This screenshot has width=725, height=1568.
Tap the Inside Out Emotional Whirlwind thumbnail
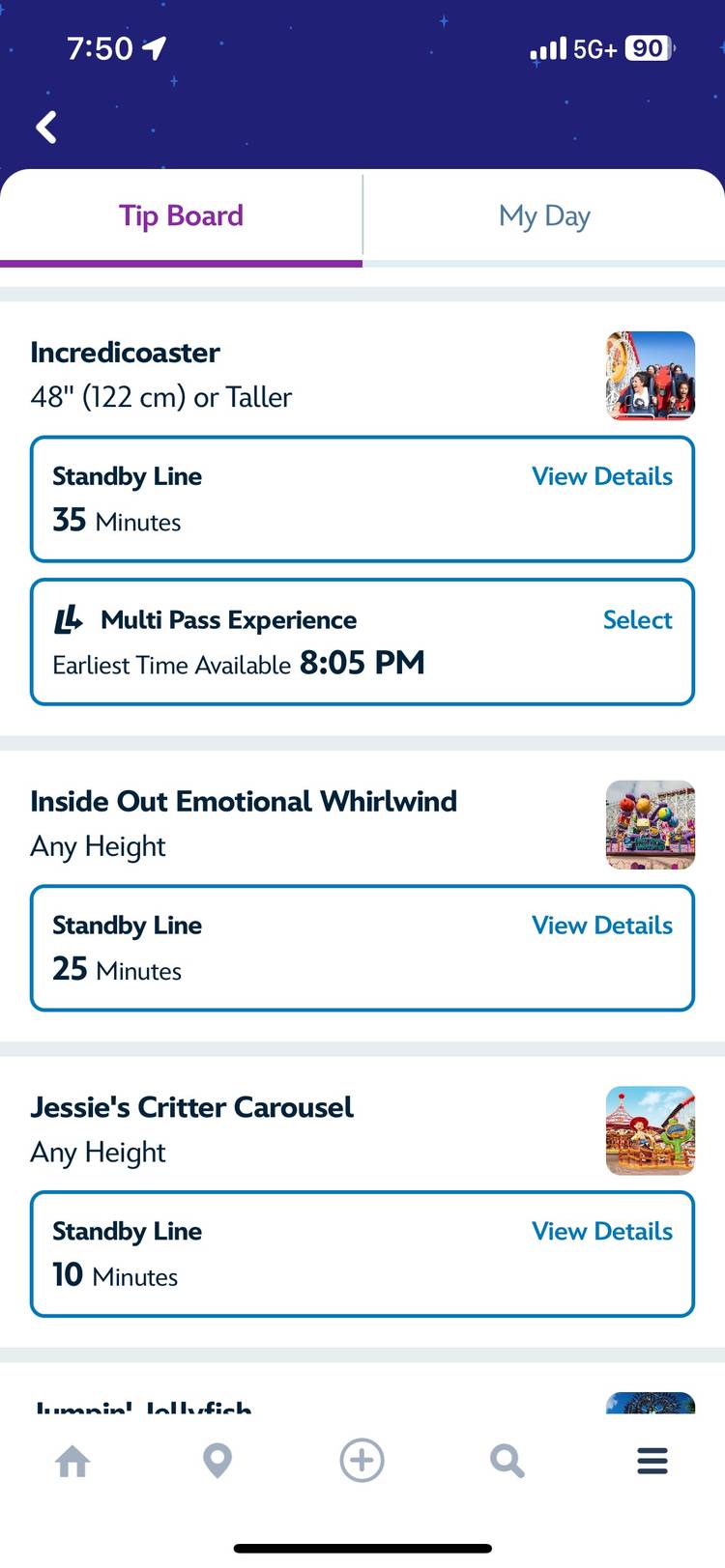(650, 824)
